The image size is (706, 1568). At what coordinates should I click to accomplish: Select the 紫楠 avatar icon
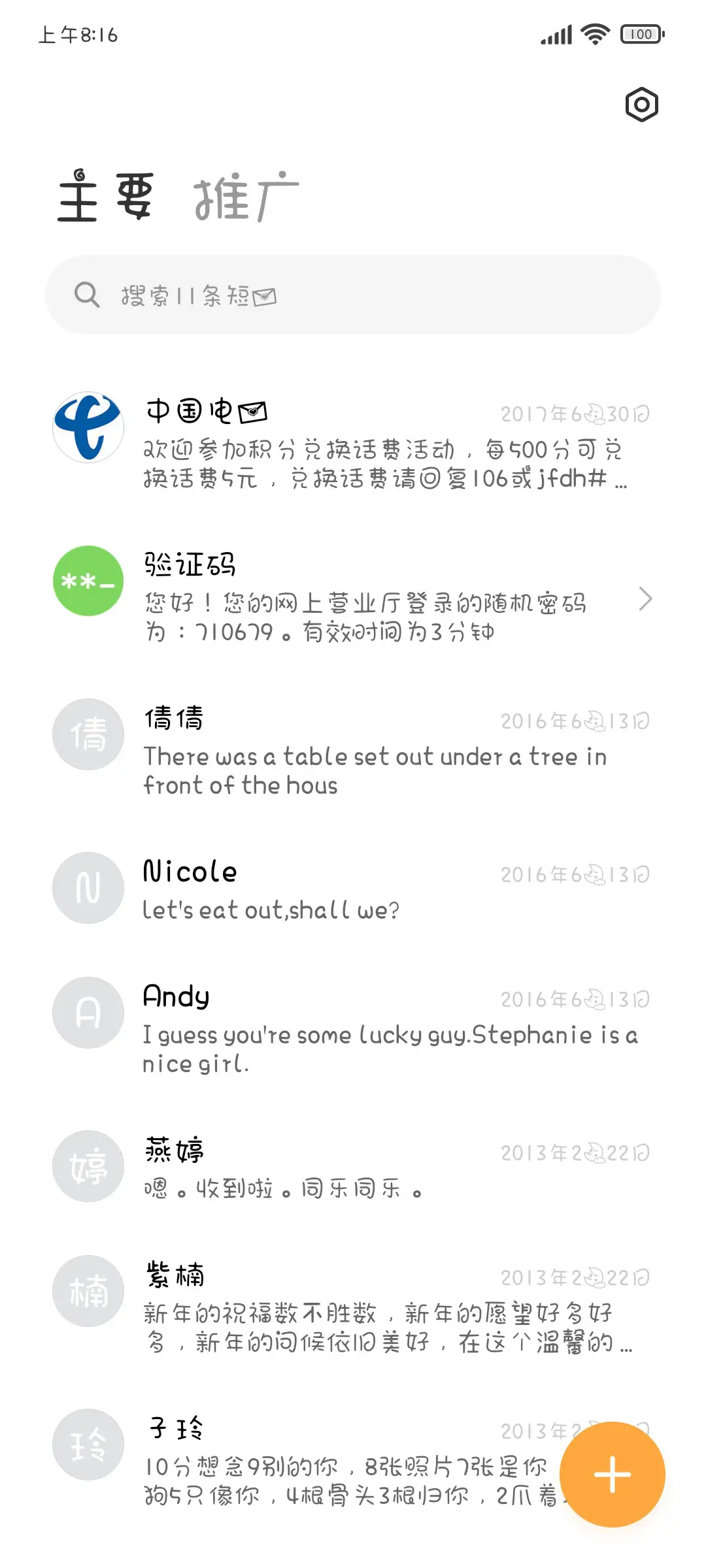click(x=88, y=1290)
